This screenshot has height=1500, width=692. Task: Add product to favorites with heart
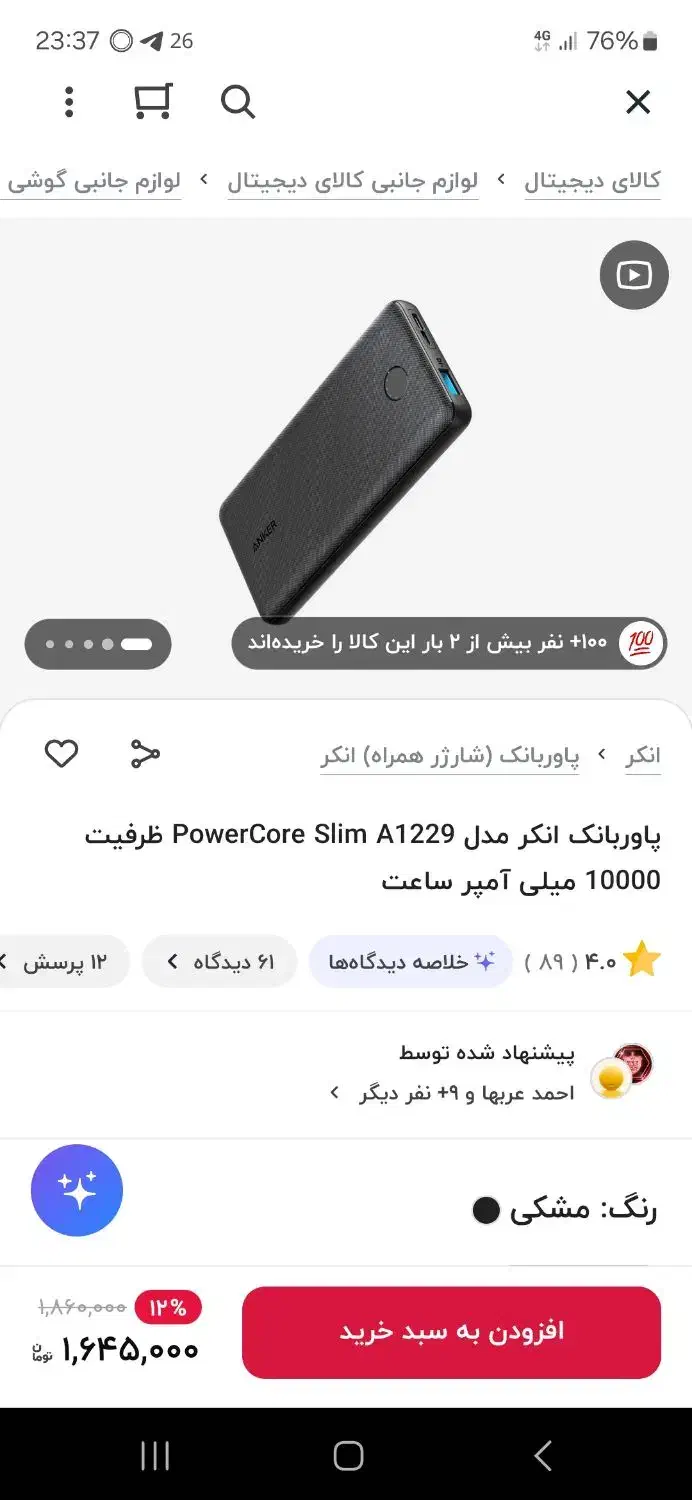coord(61,753)
